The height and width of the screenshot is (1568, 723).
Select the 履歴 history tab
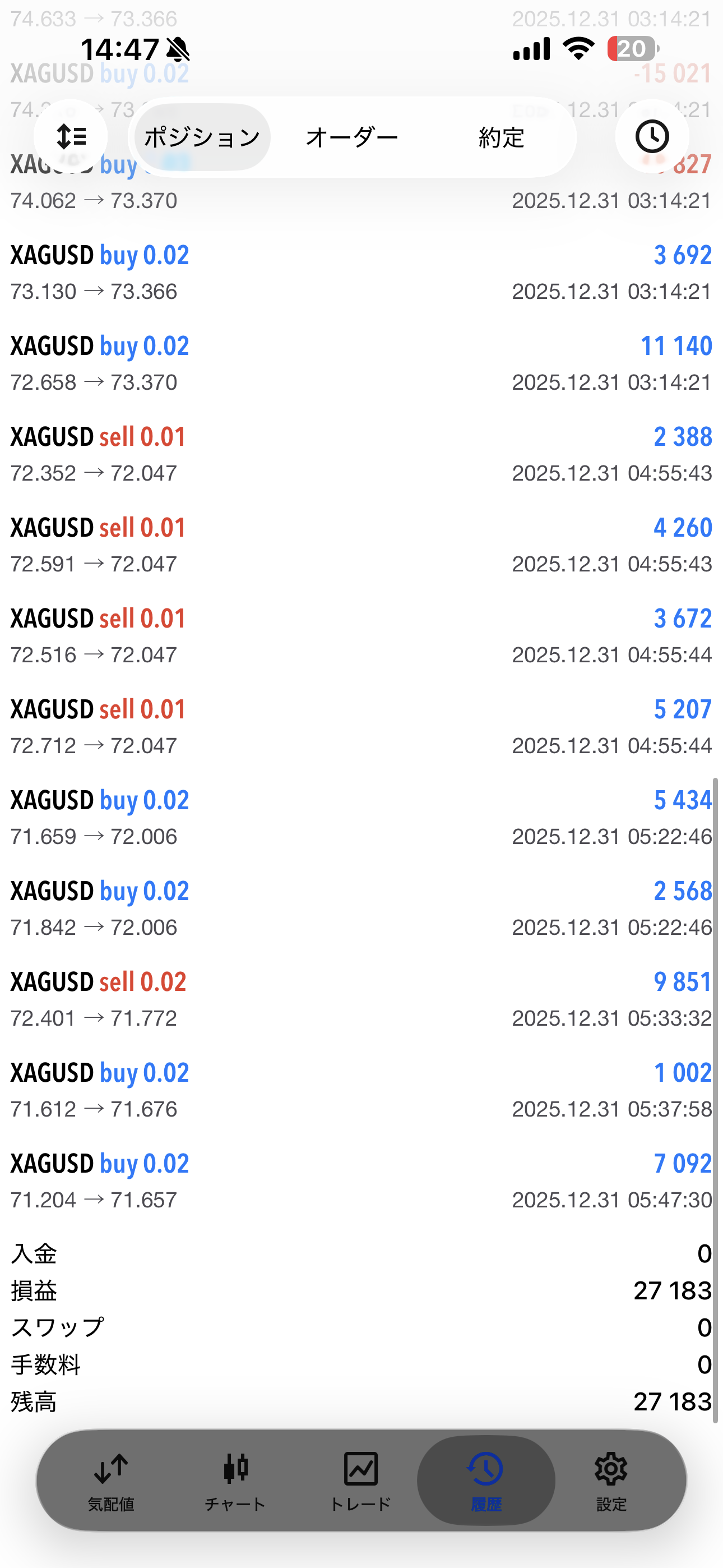pyautogui.click(x=486, y=1481)
